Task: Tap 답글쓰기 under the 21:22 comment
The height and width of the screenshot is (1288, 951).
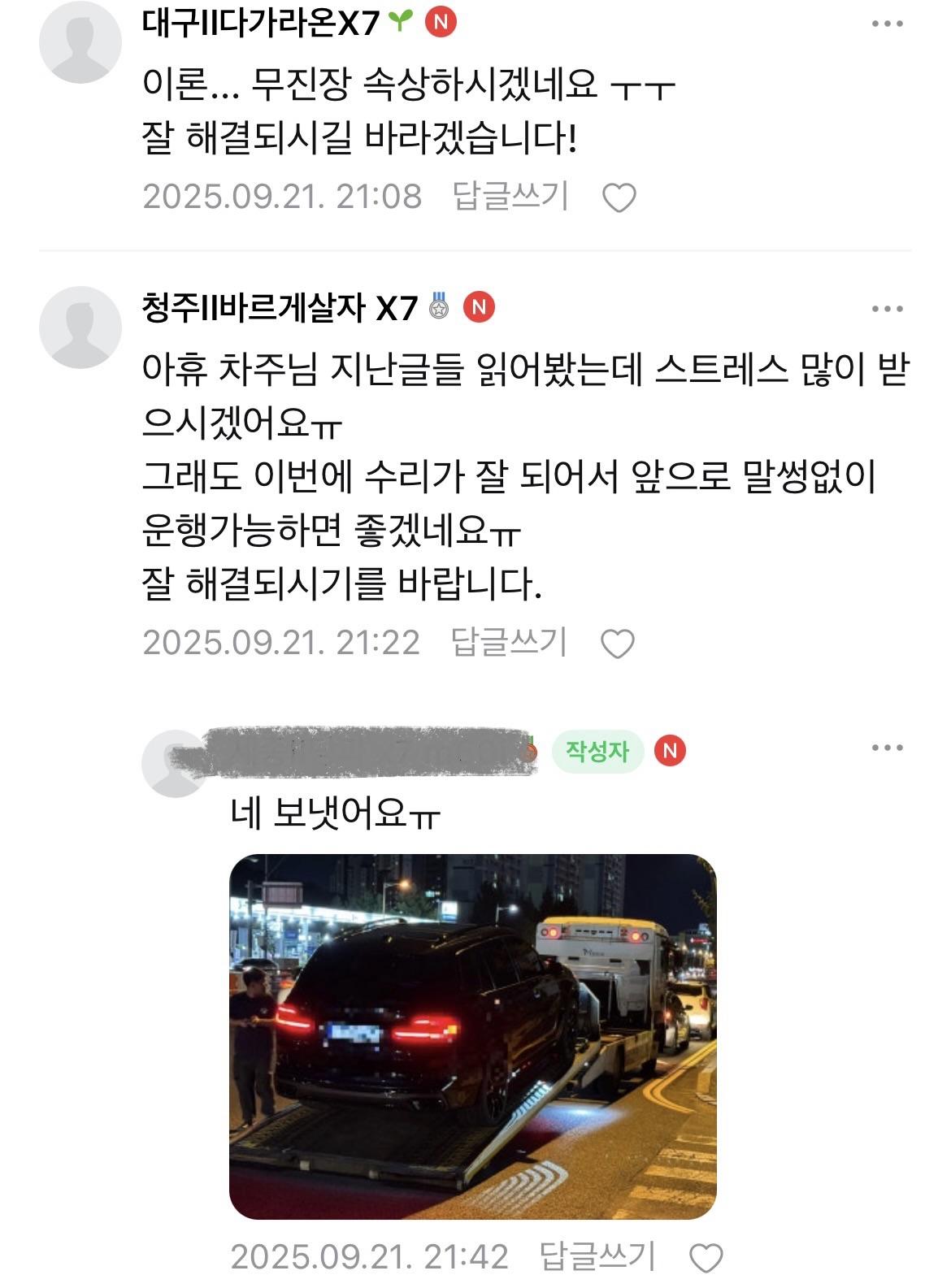Action: pos(509,643)
